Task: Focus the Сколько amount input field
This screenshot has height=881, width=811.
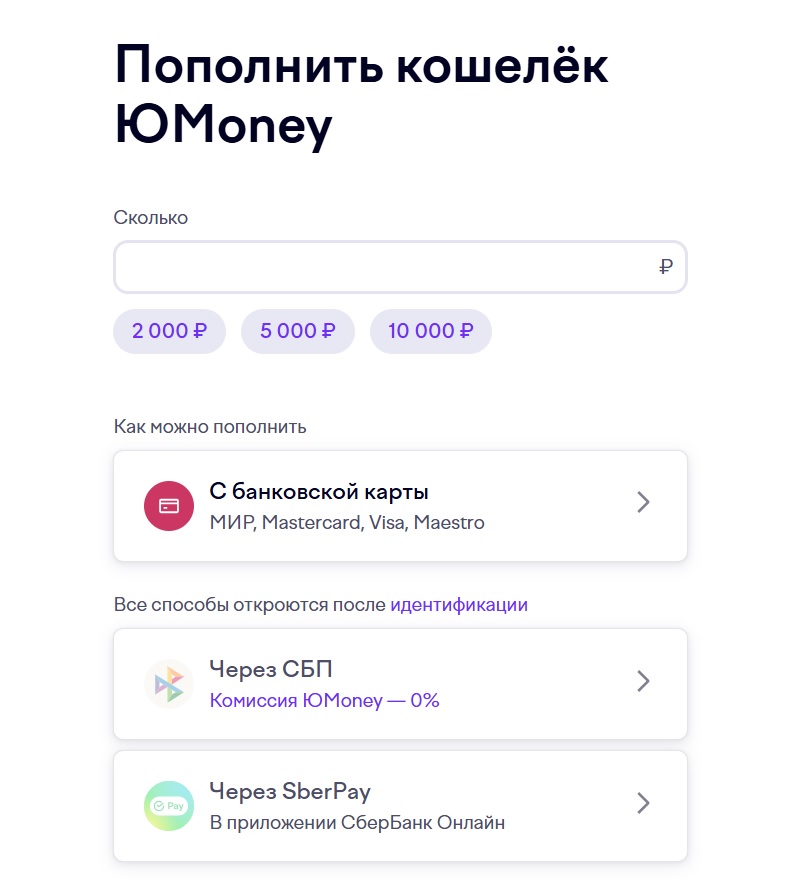Action: (385, 267)
